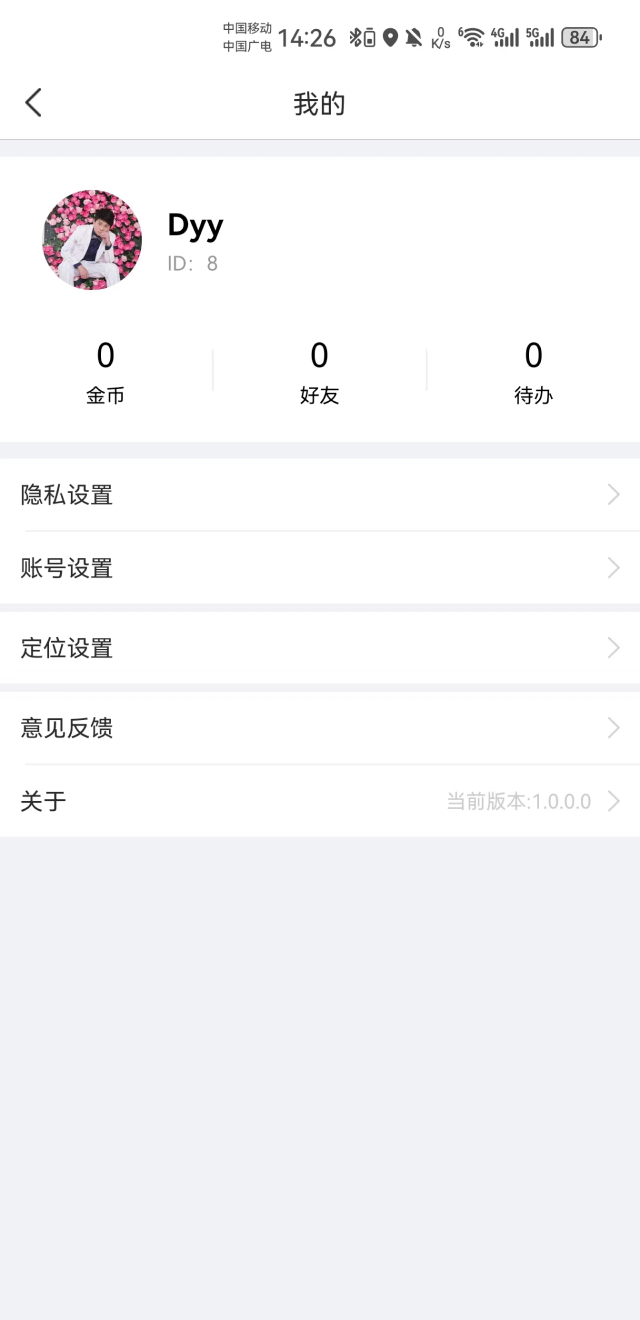Open the 关于 about page
The width and height of the screenshot is (640, 1320).
(x=320, y=801)
